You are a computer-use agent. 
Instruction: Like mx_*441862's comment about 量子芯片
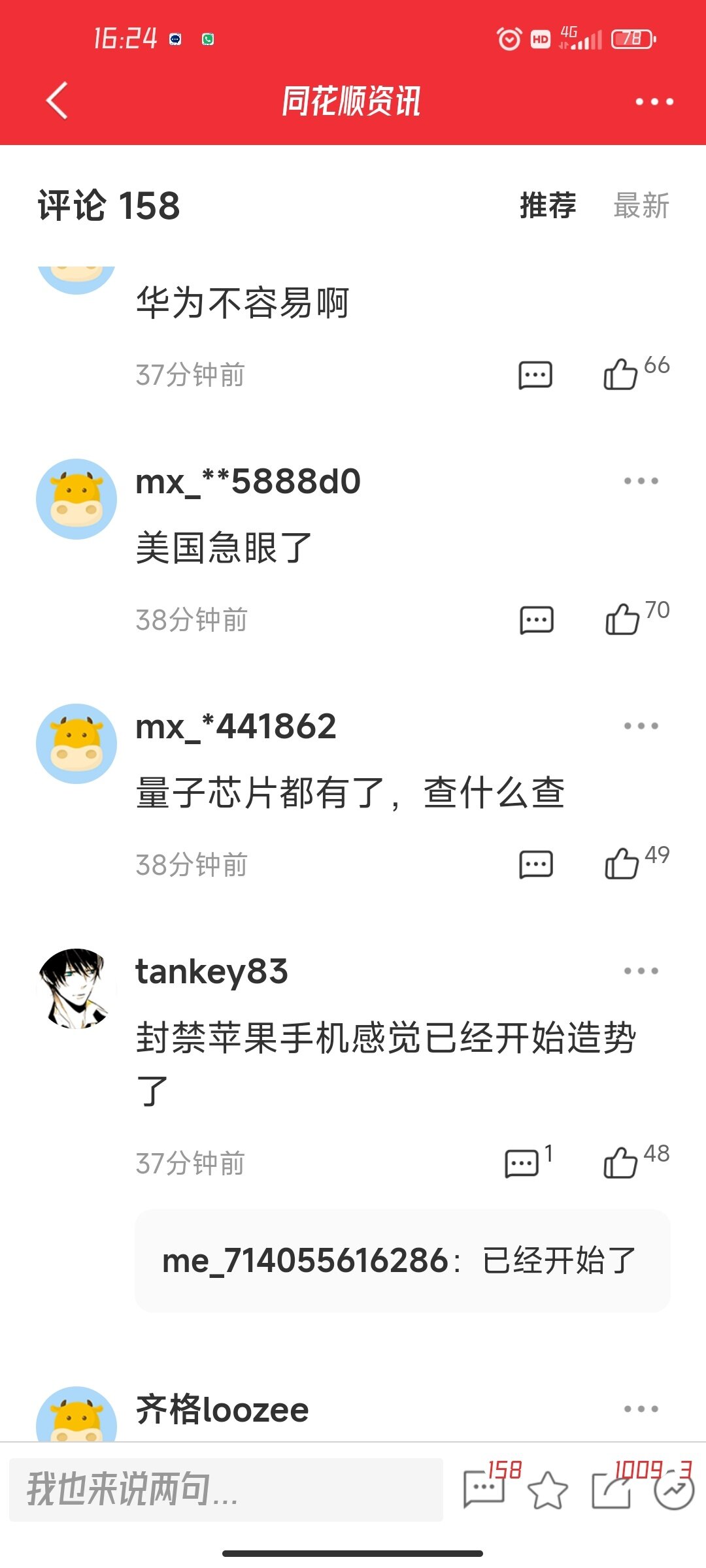622,864
